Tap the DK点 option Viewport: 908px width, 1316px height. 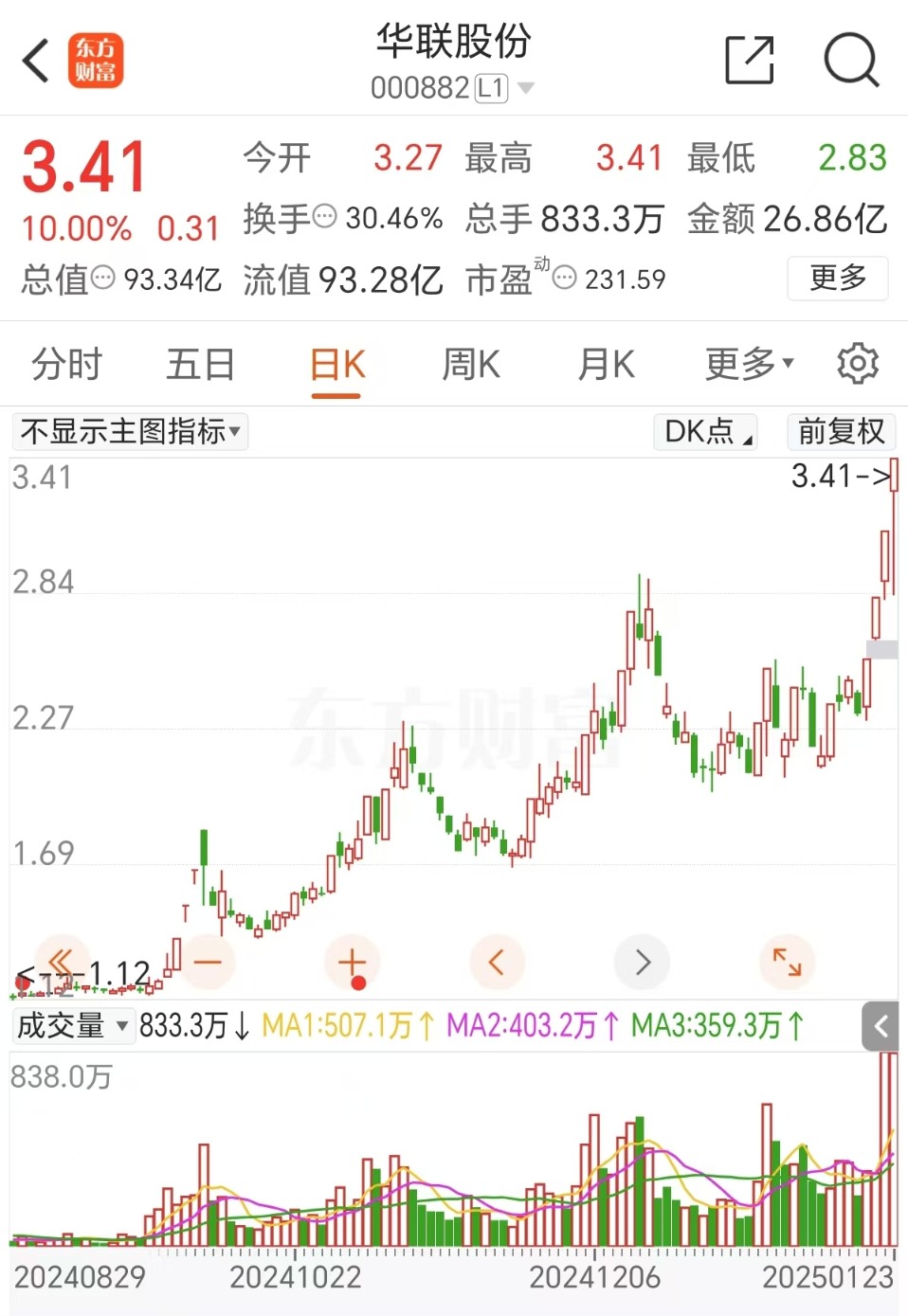point(706,432)
